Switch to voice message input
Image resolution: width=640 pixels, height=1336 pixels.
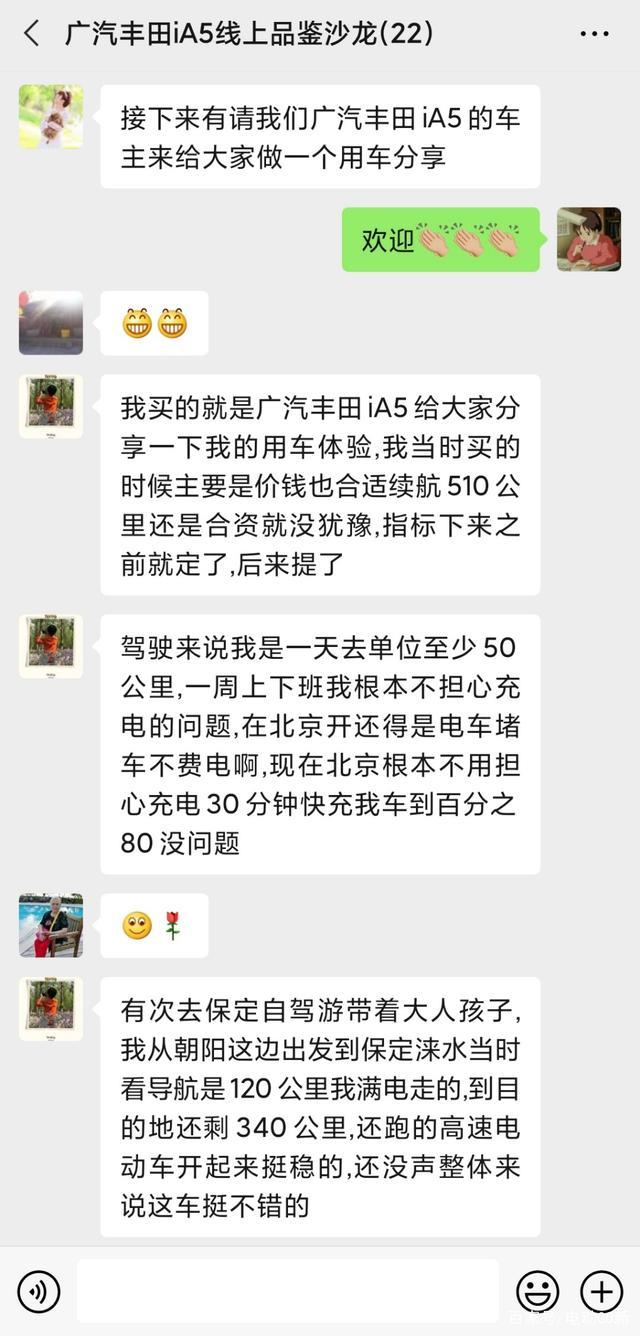[x=39, y=1292]
